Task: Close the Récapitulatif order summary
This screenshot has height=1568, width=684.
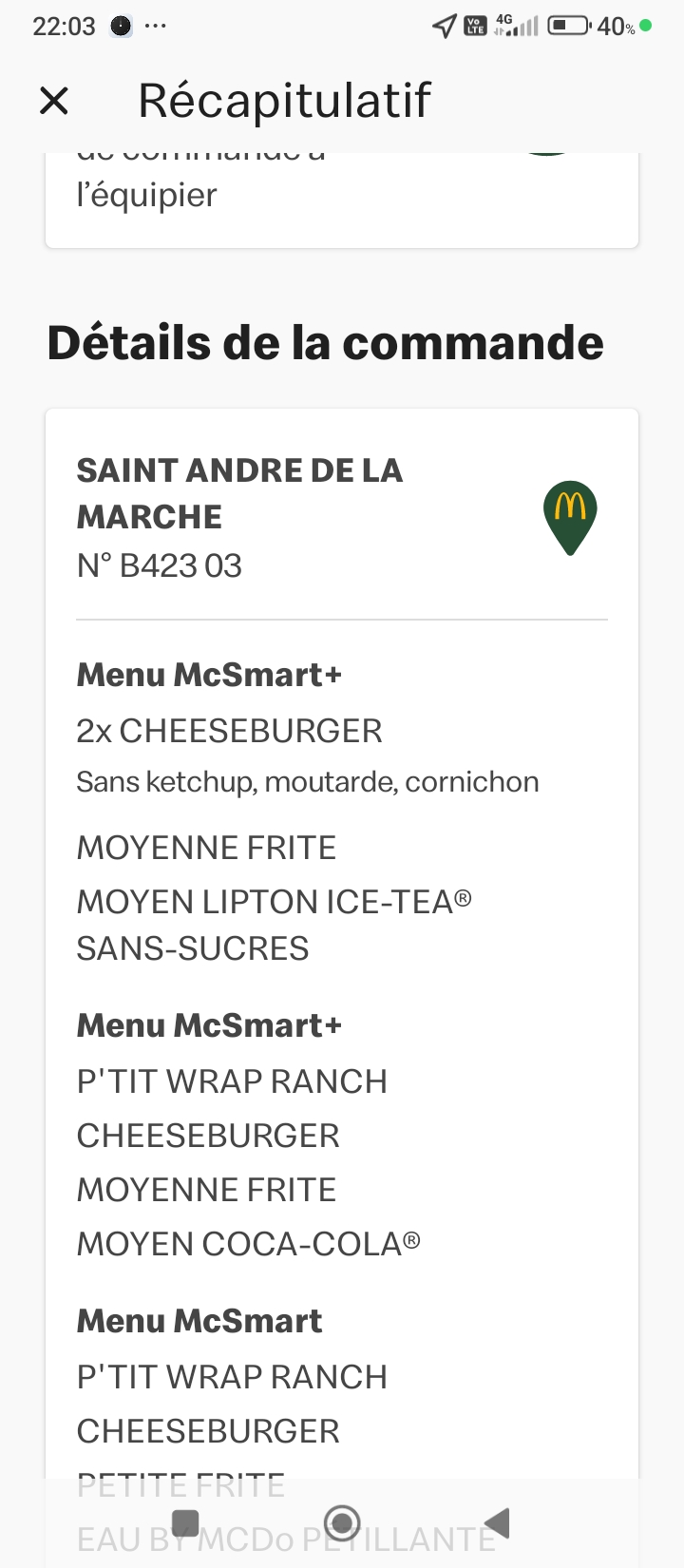Action: (54, 101)
